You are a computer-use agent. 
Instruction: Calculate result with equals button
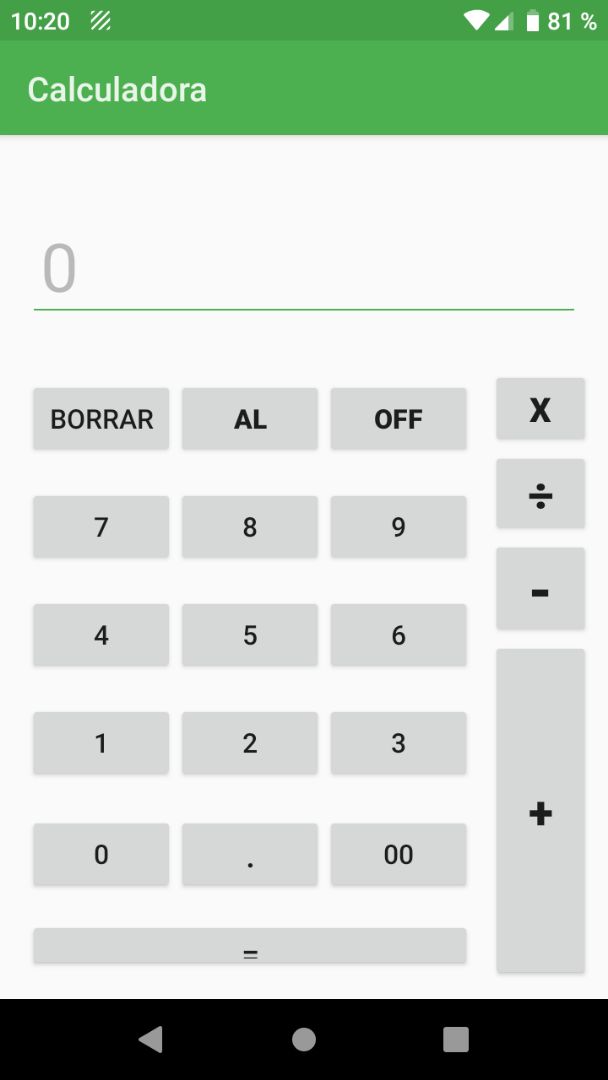(250, 947)
